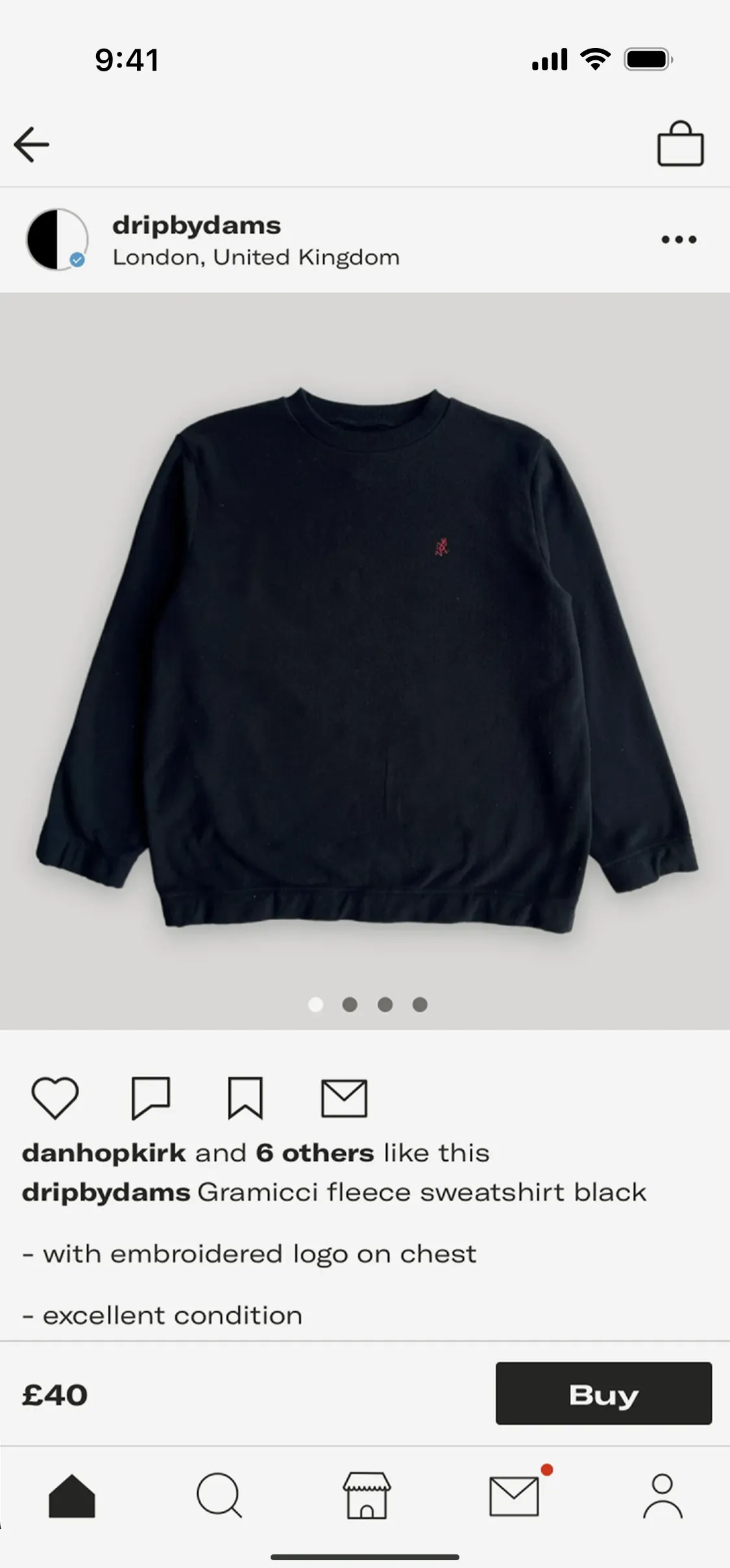Image resolution: width=730 pixels, height=1568 pixels.
Task: Tap the Buy button
Action: [x=603, y=1393]
